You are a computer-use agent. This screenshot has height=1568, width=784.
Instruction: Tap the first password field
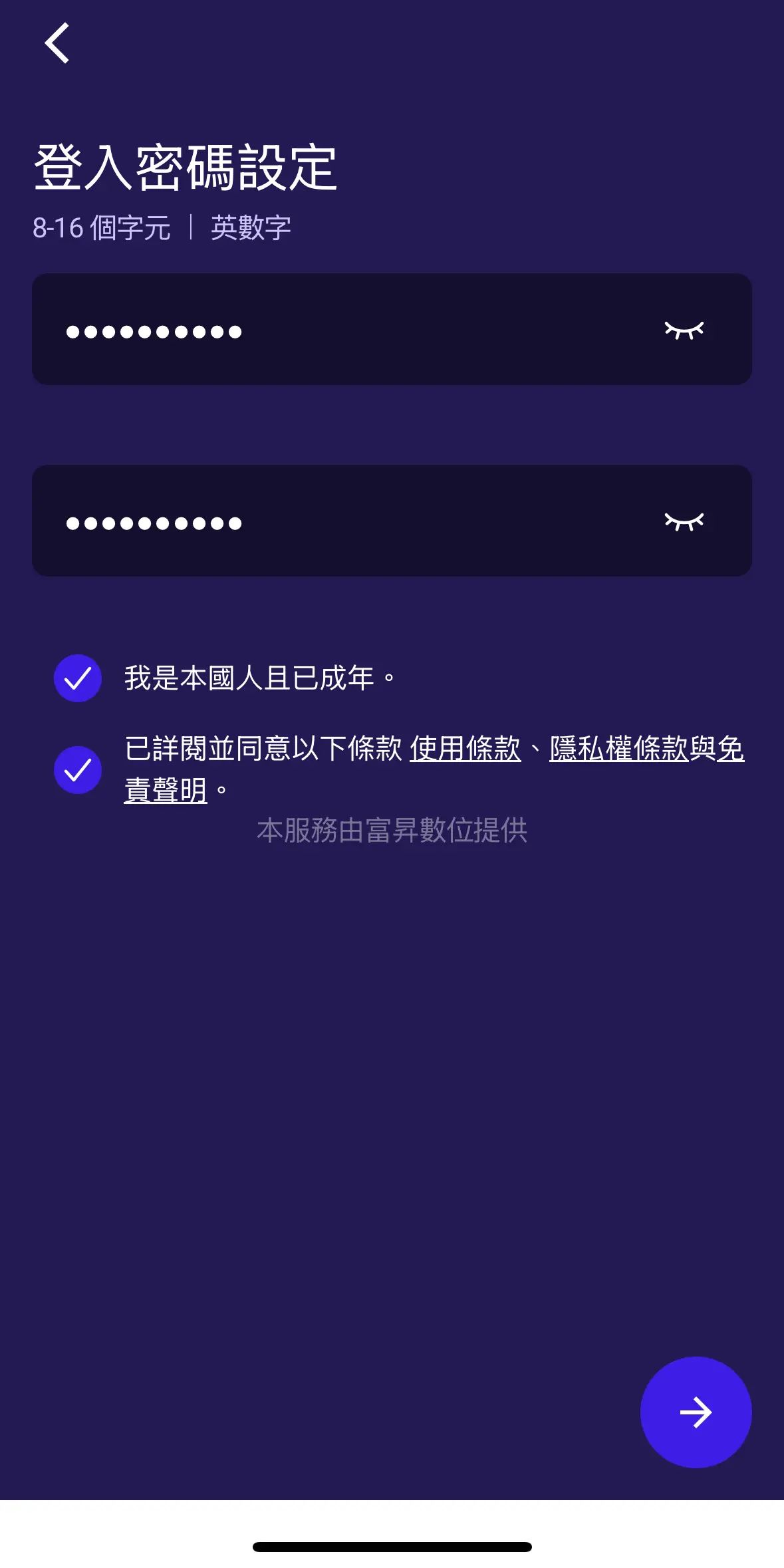332,330
